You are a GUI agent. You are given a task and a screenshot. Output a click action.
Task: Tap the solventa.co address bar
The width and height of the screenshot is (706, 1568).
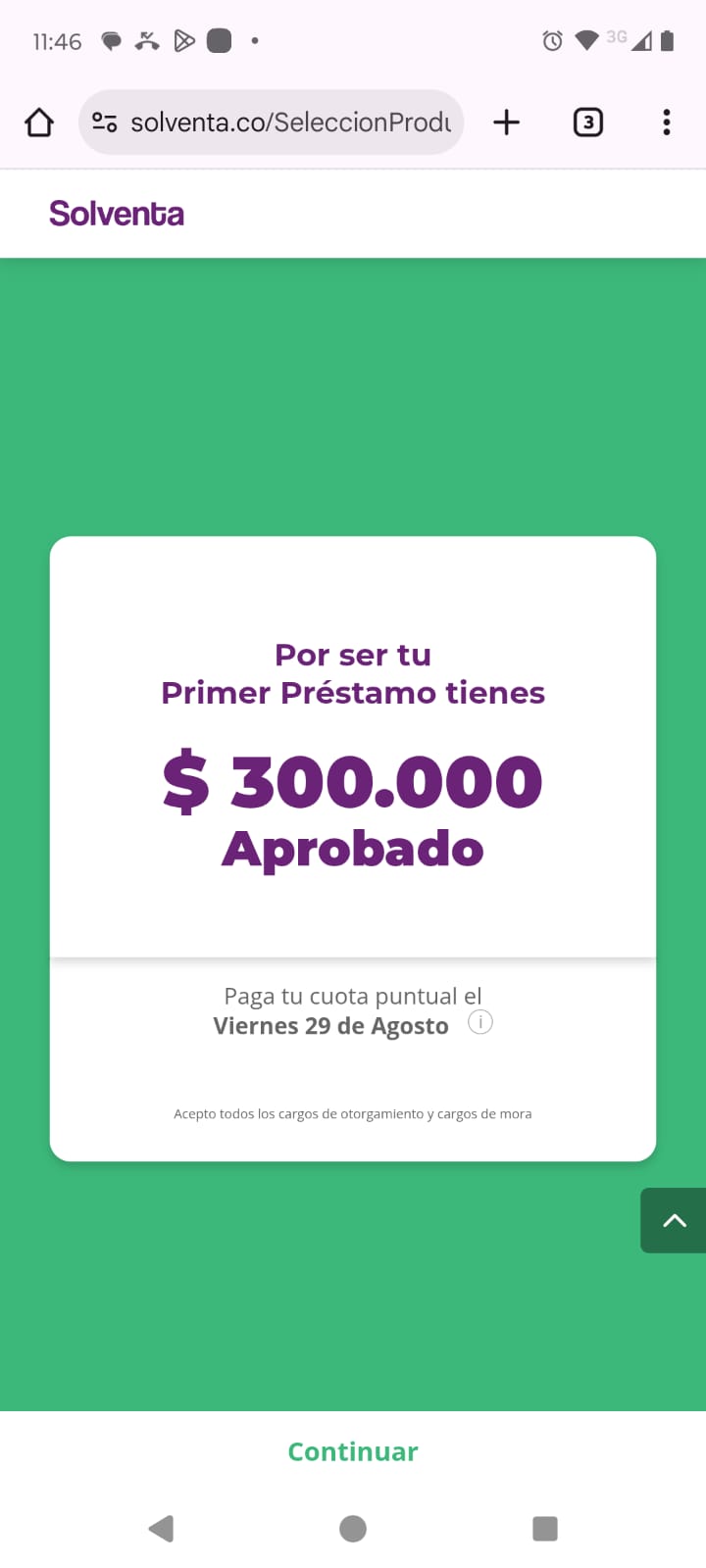tap(290, 122)
